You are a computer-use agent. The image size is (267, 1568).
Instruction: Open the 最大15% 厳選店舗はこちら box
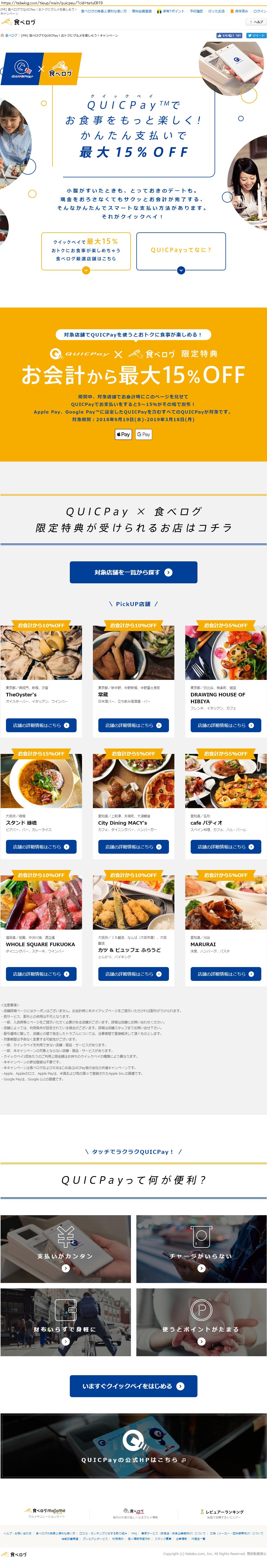[x=86, y=250]
